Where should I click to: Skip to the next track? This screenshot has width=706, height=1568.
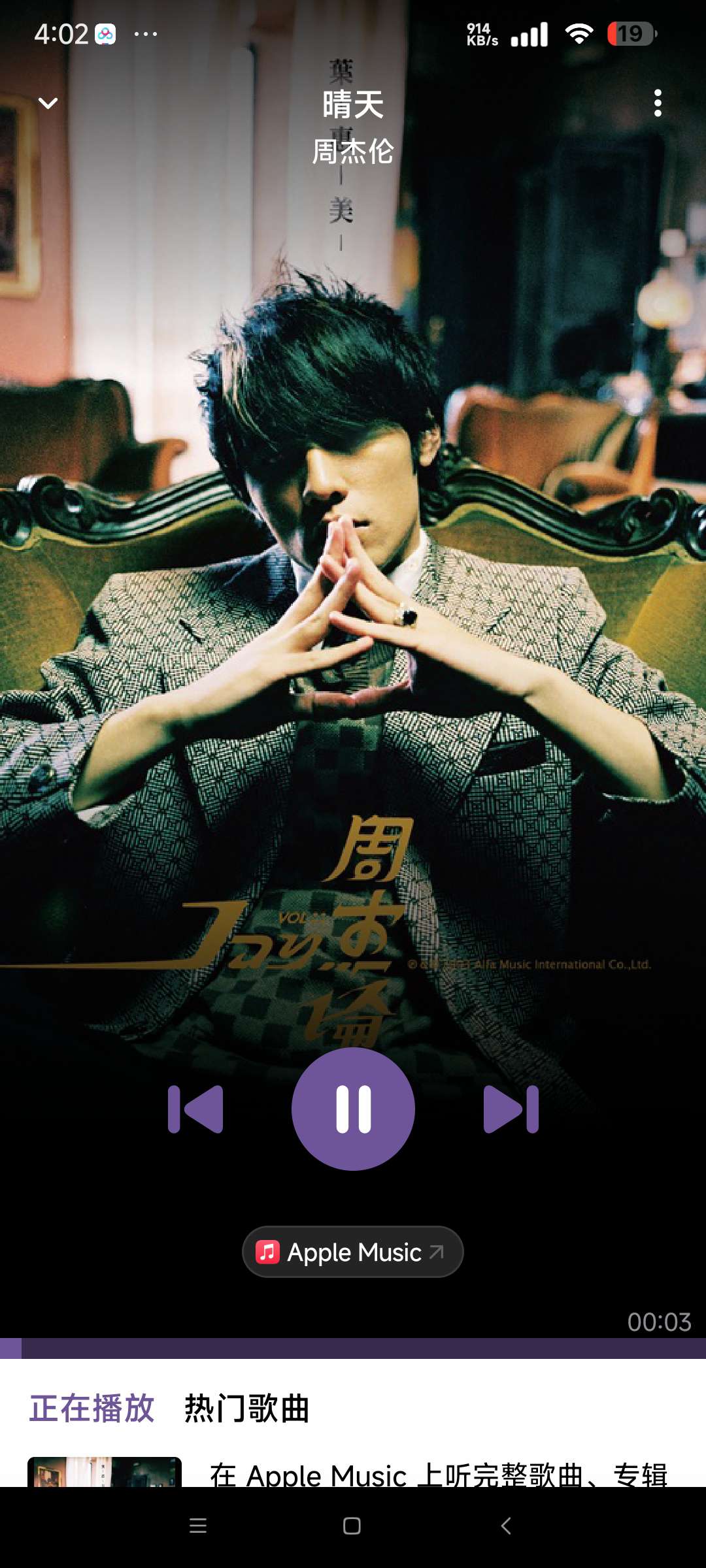pos(511,1109)
